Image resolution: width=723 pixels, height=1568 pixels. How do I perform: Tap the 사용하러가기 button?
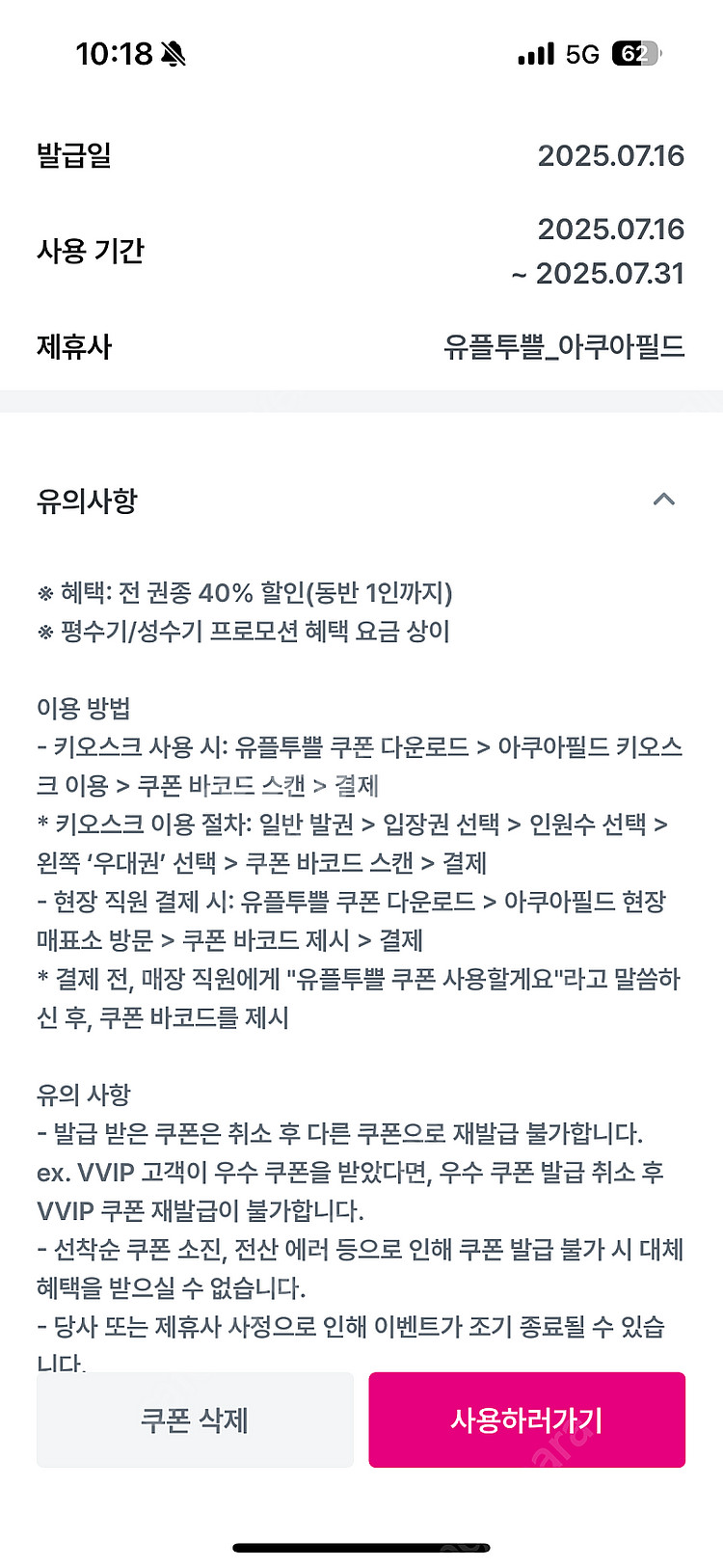[526, 1419]
